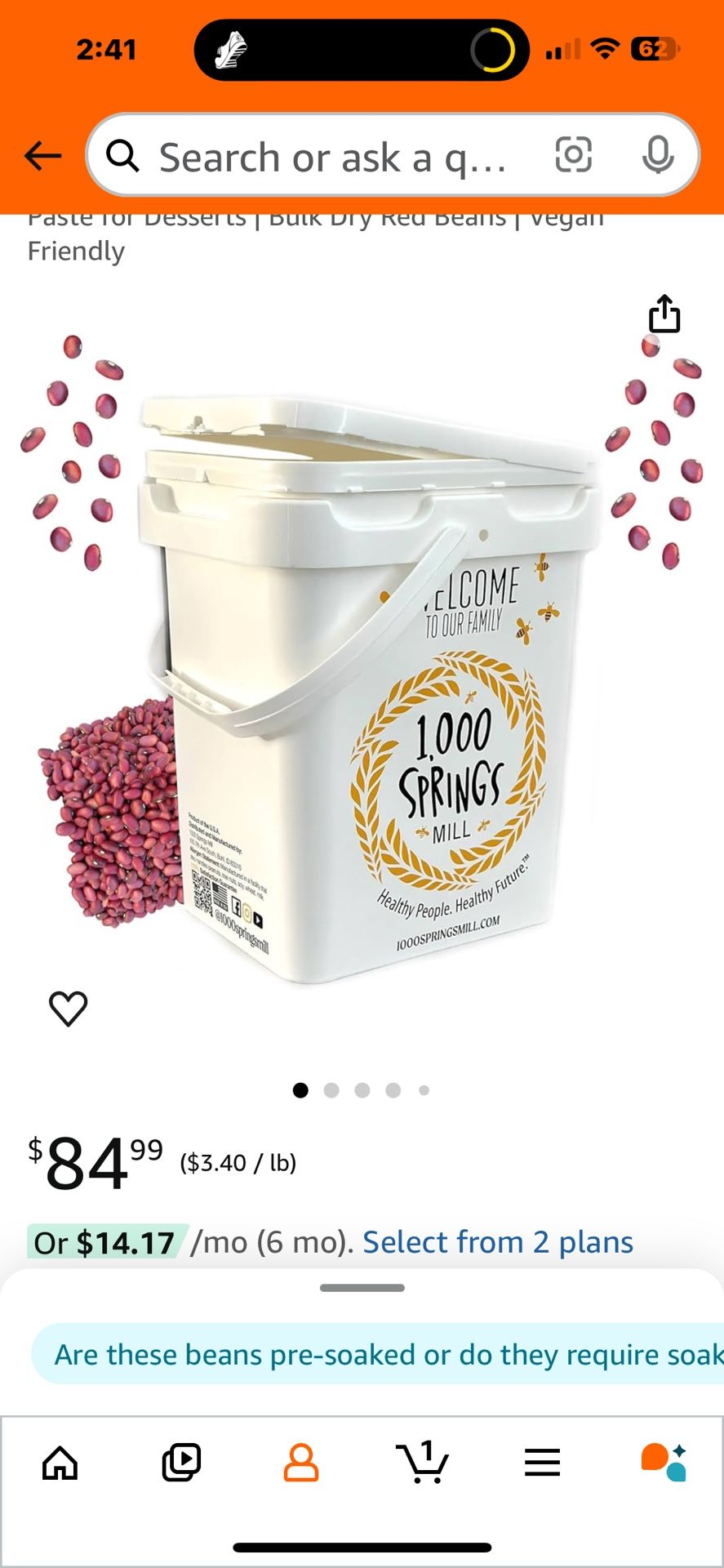Screen dimensions: 724x1568
Task: View the shopping cart
Action: (422, 1463)
